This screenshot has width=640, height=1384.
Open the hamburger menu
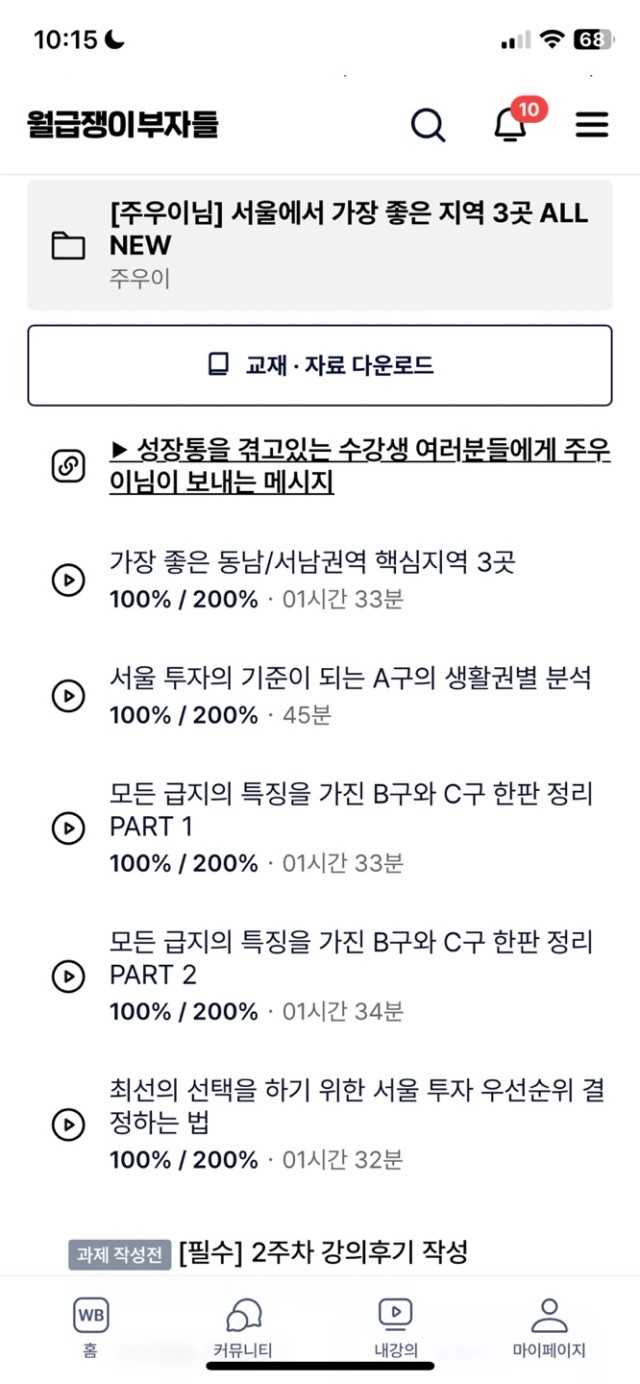coord(592,125)
